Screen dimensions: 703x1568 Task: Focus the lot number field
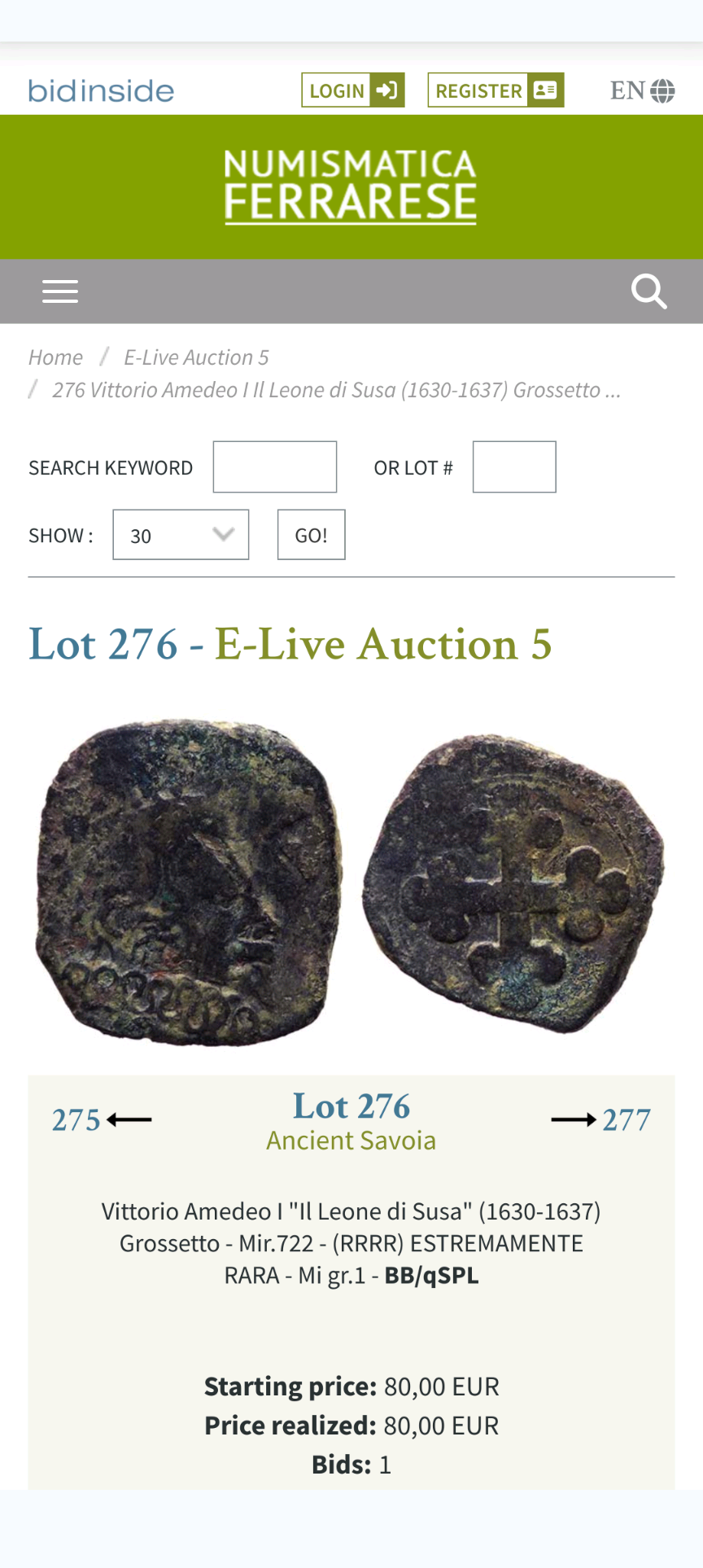click(x=514, y=467)
